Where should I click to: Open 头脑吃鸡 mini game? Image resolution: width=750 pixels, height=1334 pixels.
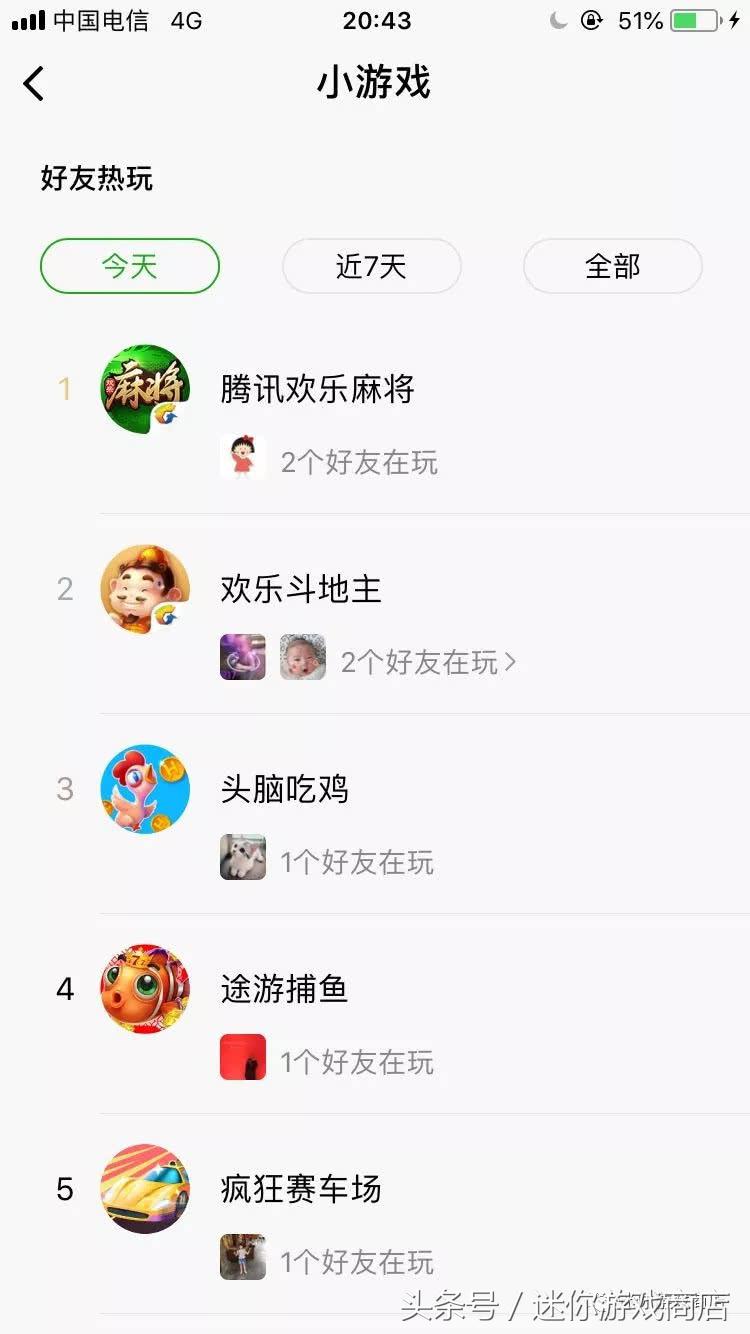pyautogui.click(x=284, y=789)
